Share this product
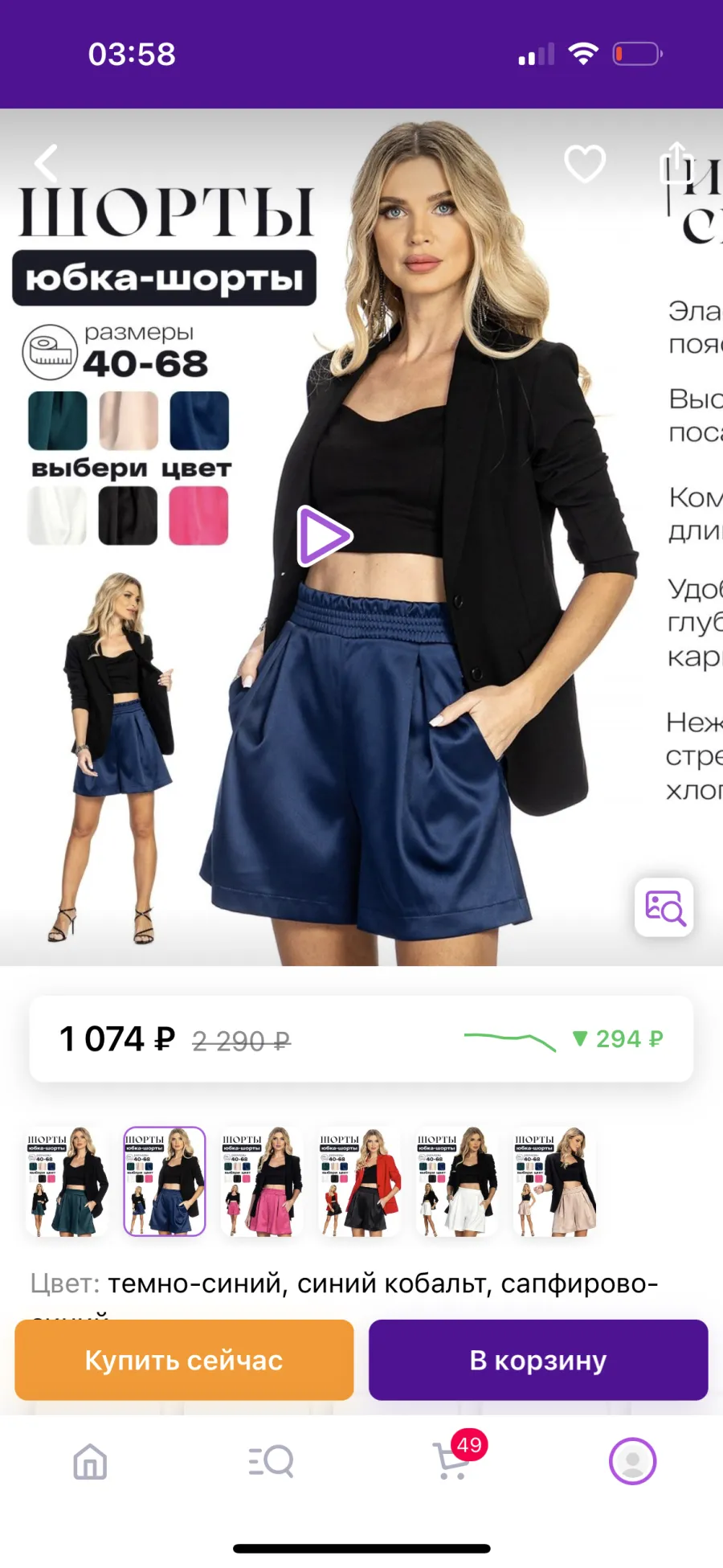The height and width of the screenshot is (1568, 723). [x=676, y=162]
